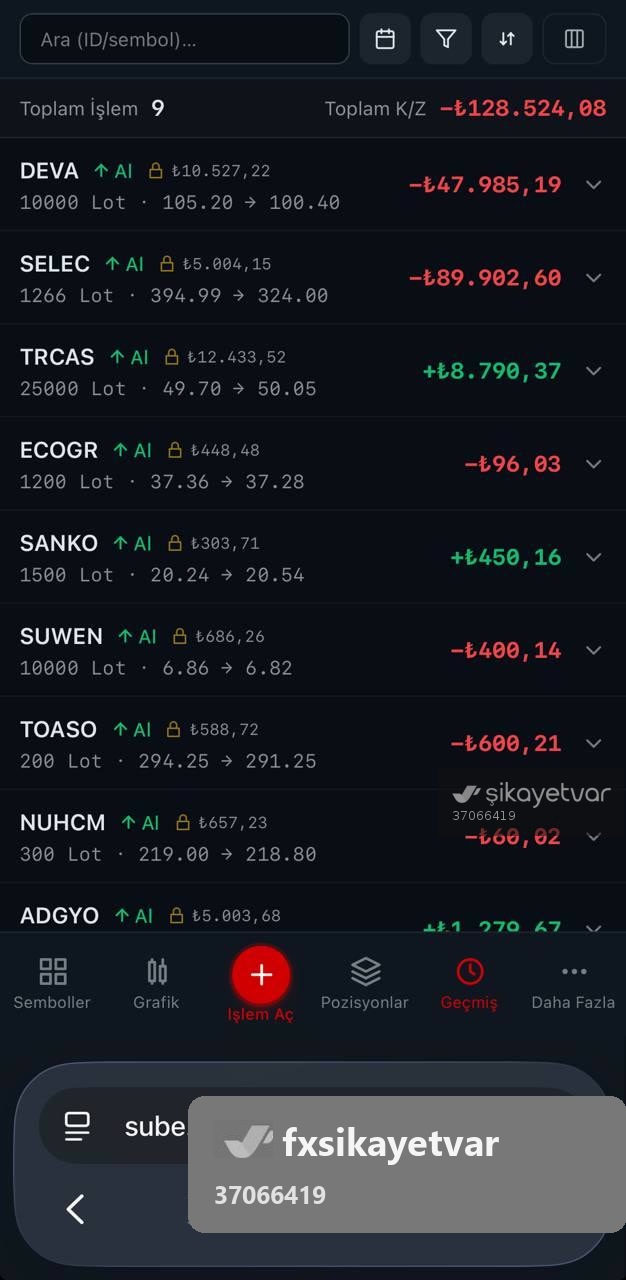Viewport: 626px width, 1280px height.
Task: Open the column layout settings
Action: point(574,39)
